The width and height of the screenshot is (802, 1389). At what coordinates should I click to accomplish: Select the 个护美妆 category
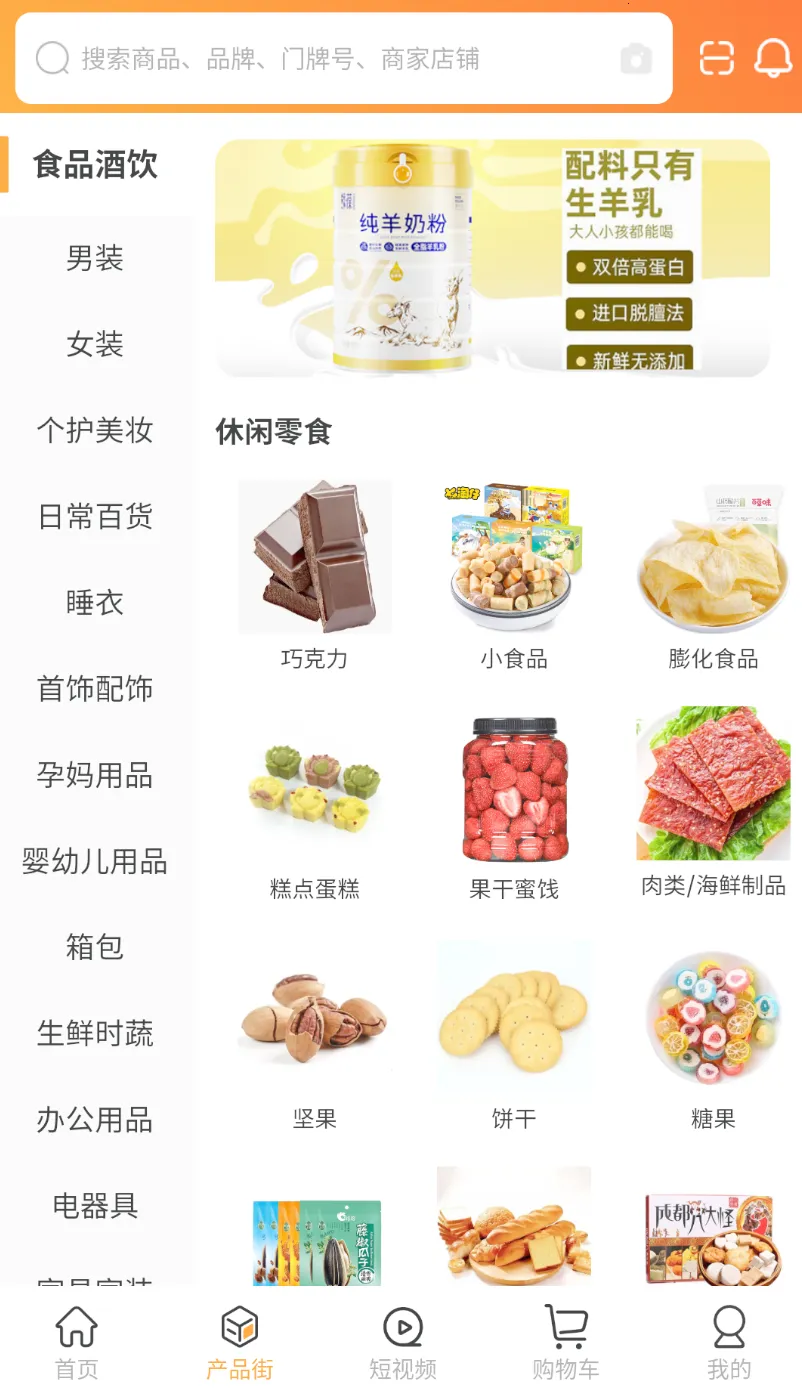coord(95,430)
